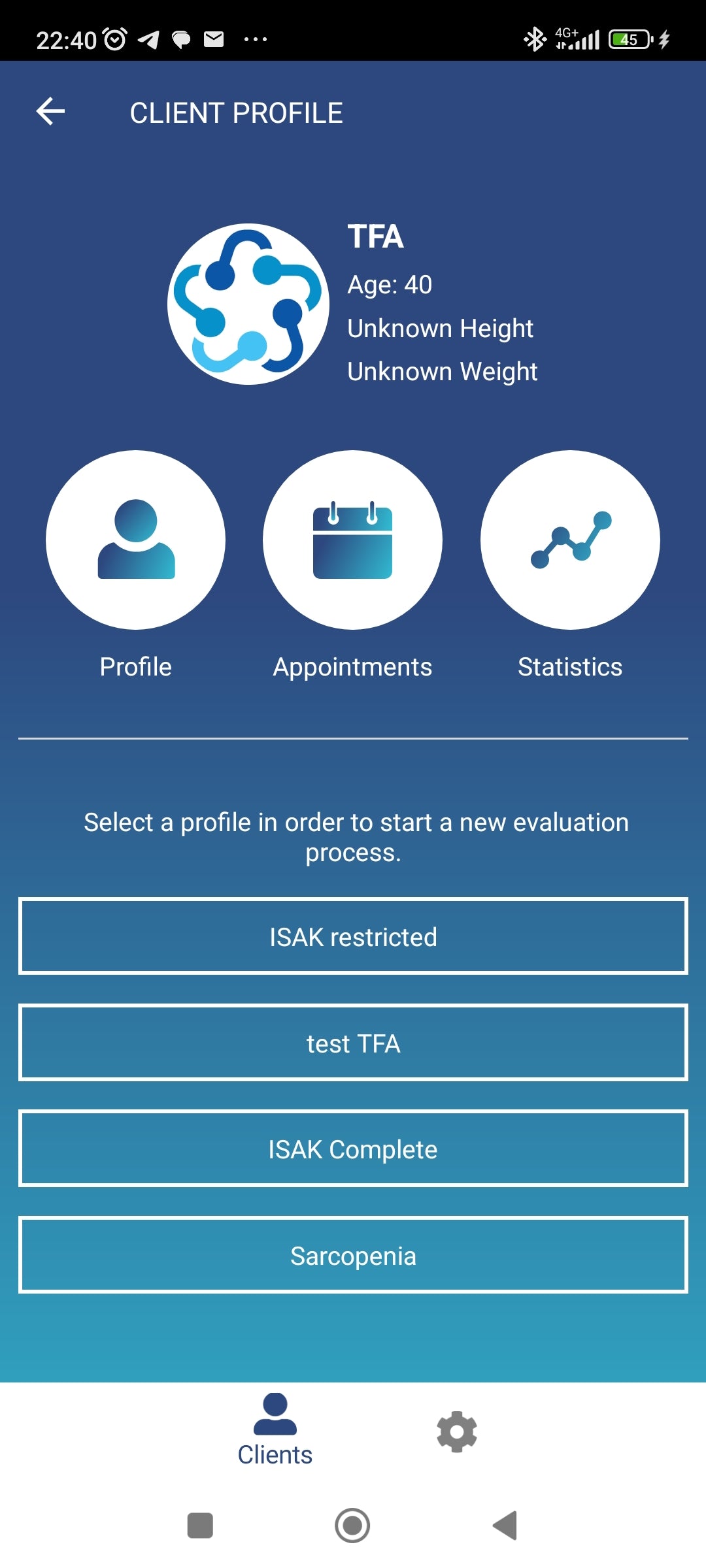Tap the back arrow on CLIENT PROFILE
The image size is (706, 1568).
(50, 112)
